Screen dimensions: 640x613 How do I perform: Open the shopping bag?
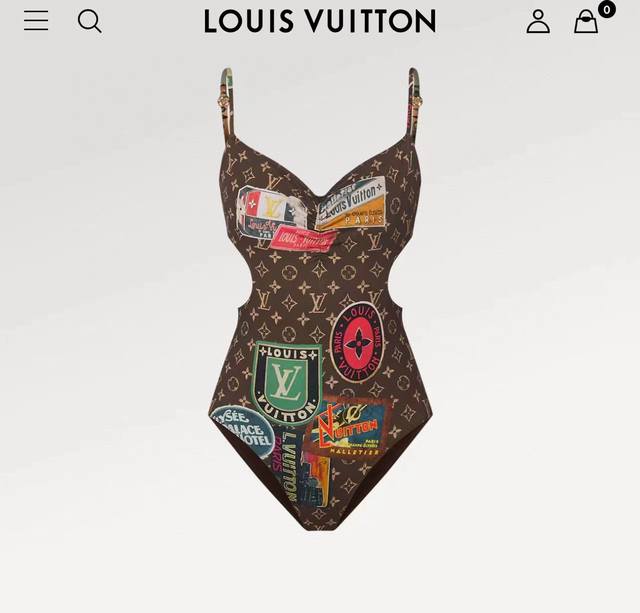tap(586, 22)
